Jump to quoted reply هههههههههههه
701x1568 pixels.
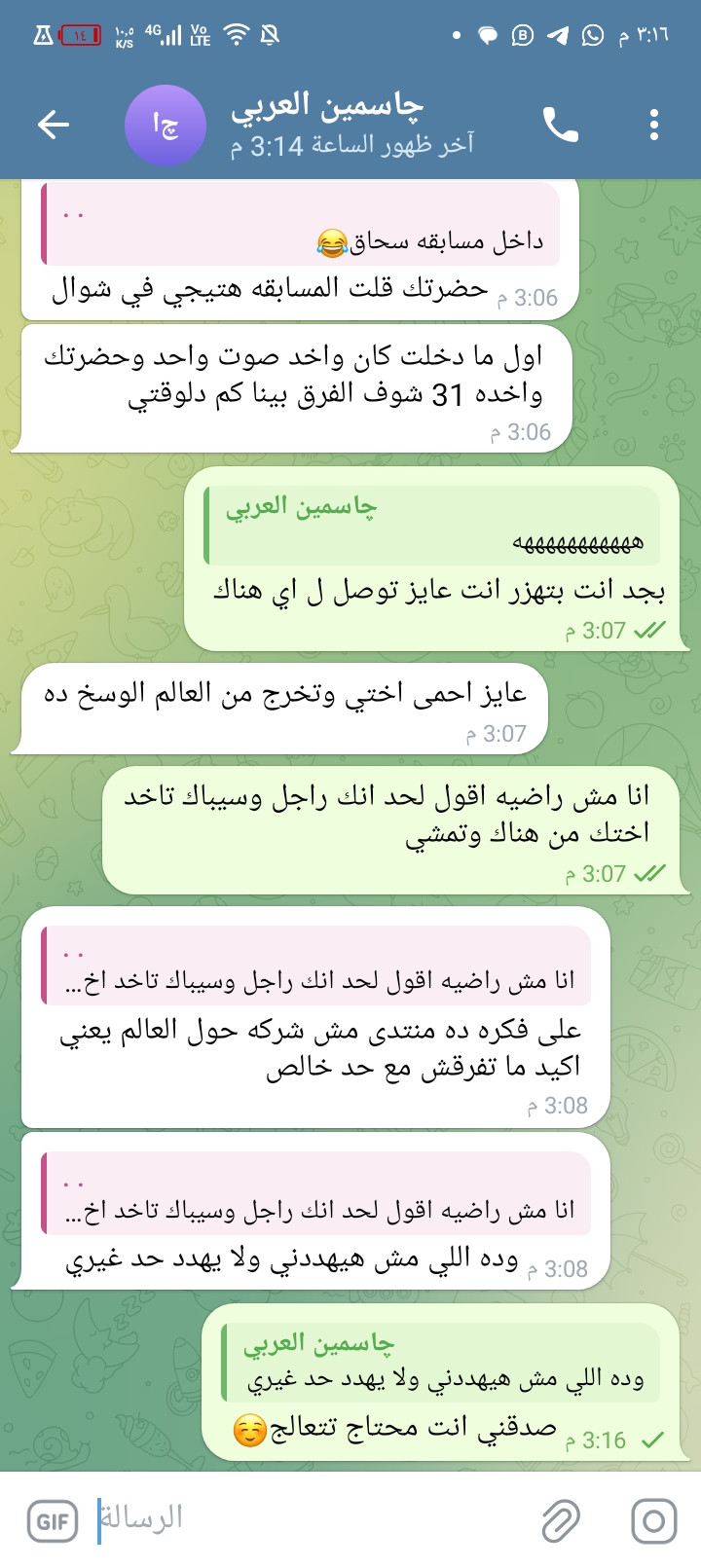(x=431, y=526)
